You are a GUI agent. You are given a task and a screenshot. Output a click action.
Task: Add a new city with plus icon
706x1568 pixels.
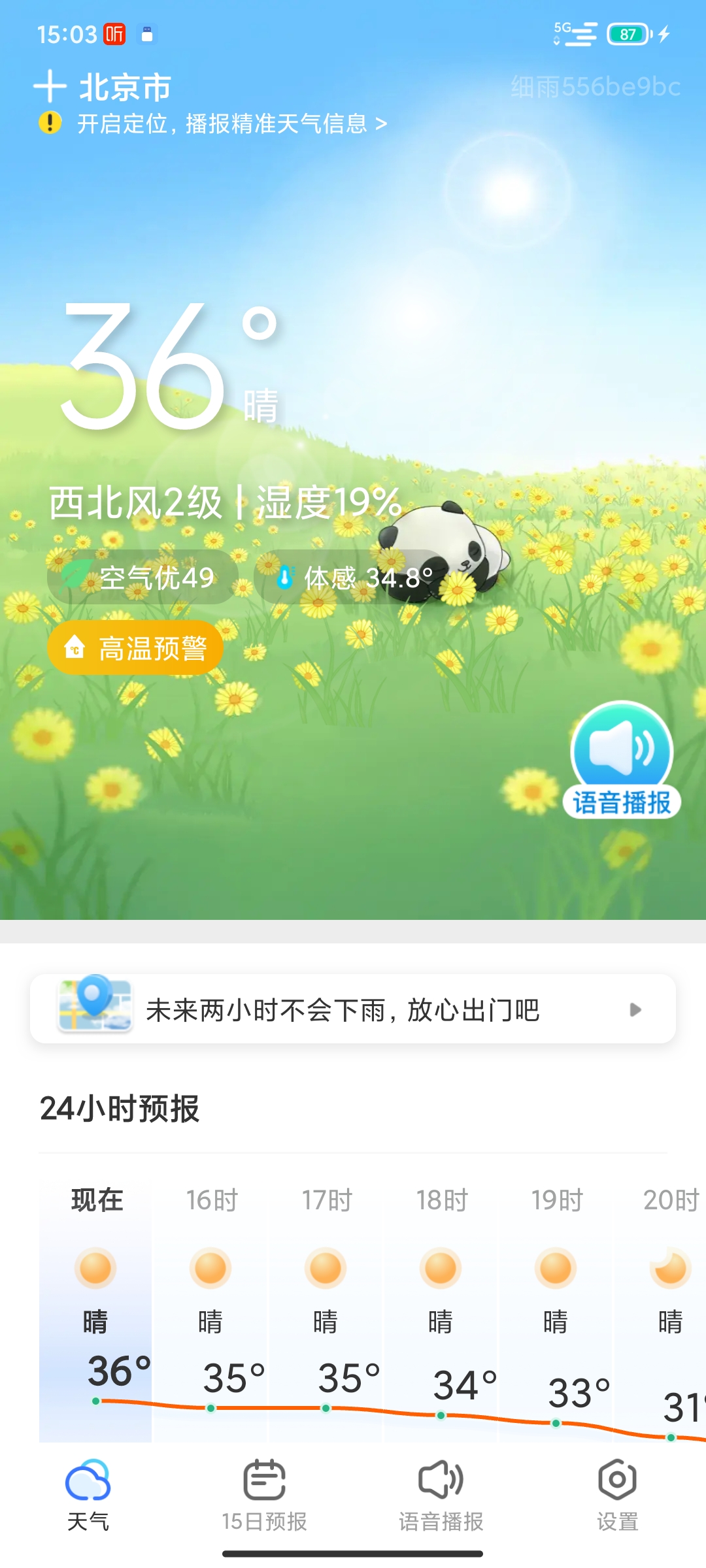tap(50, 87)
